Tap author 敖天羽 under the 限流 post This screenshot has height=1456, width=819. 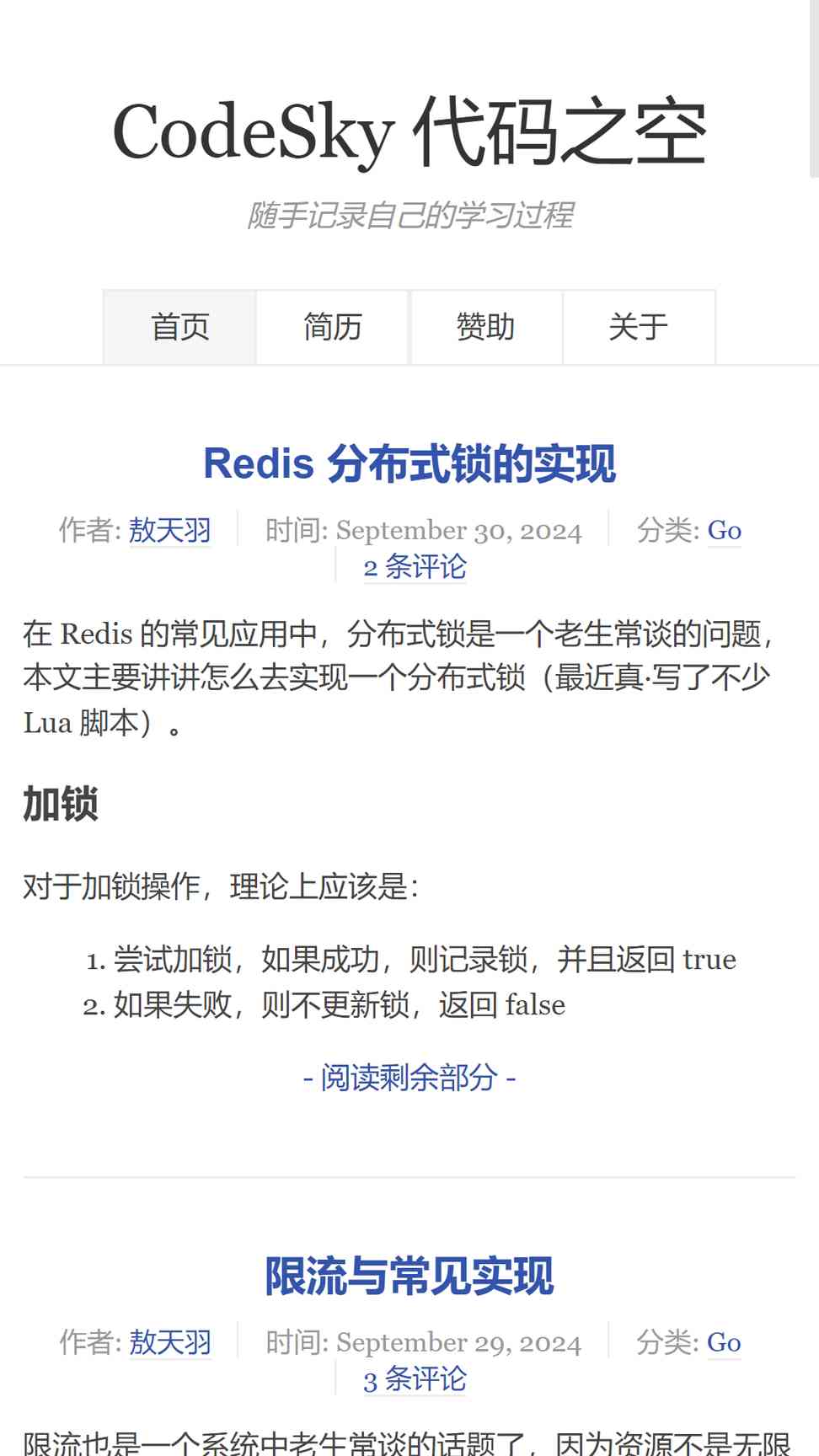tap(170, 1342)
